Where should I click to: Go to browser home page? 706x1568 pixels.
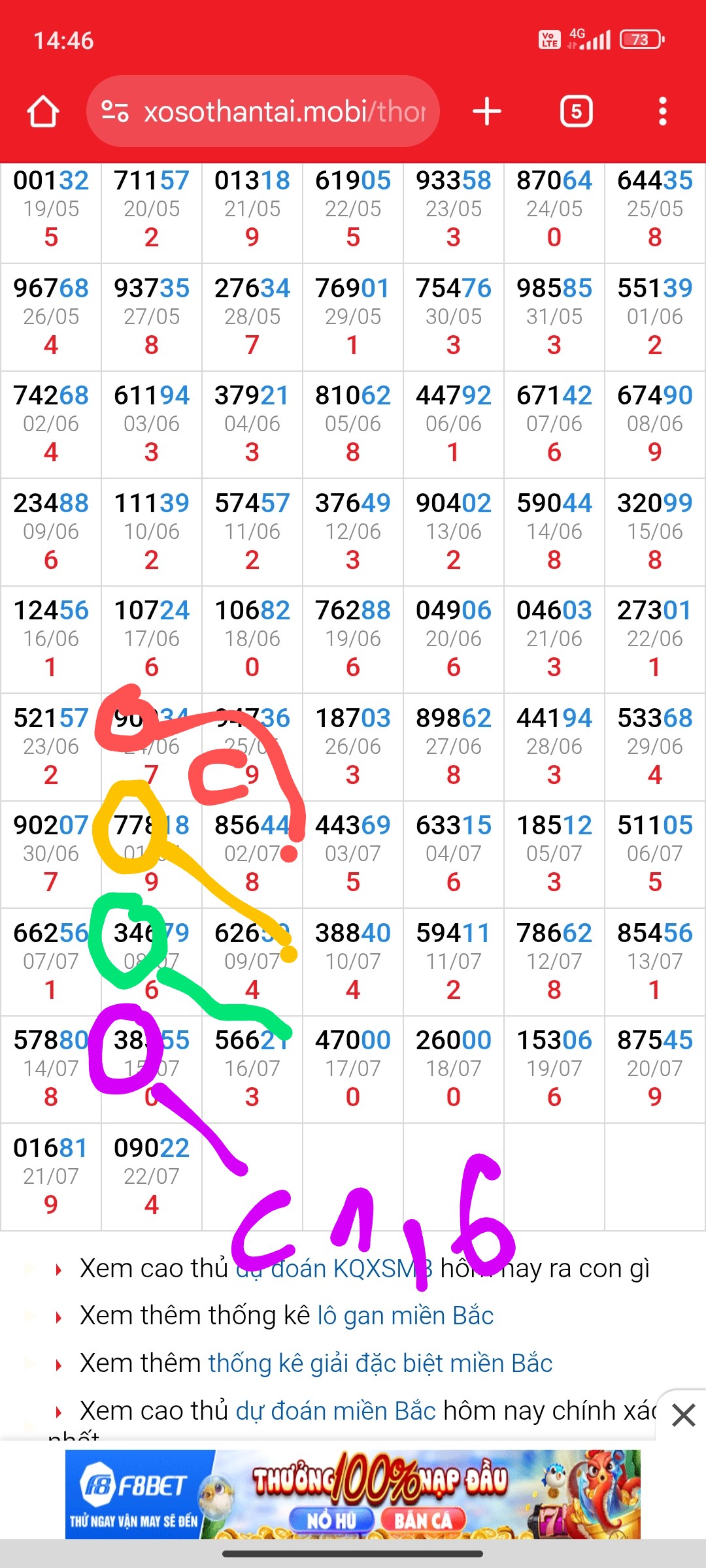coord(43,112)
